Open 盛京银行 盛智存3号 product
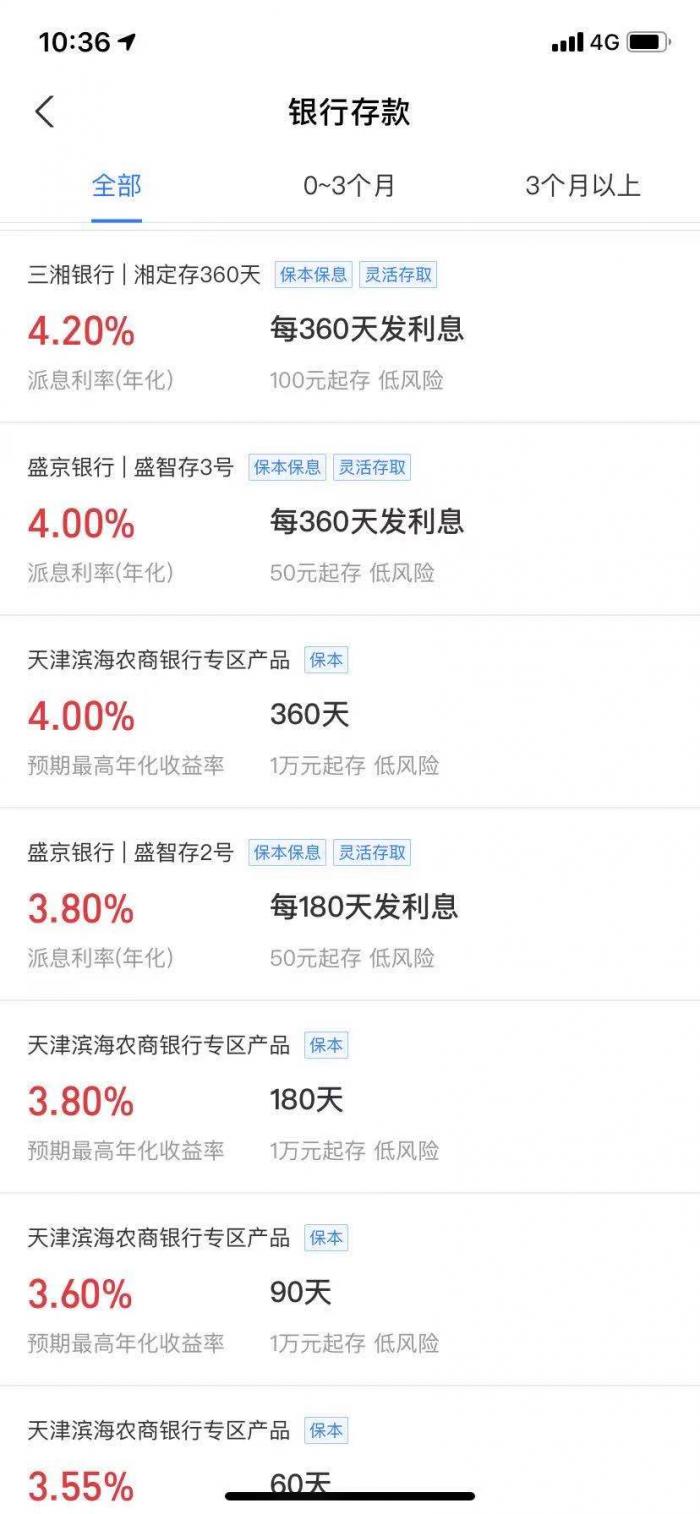Image resolution: width=700 pixels, height=1514 pixels. (x=350, y=520)
